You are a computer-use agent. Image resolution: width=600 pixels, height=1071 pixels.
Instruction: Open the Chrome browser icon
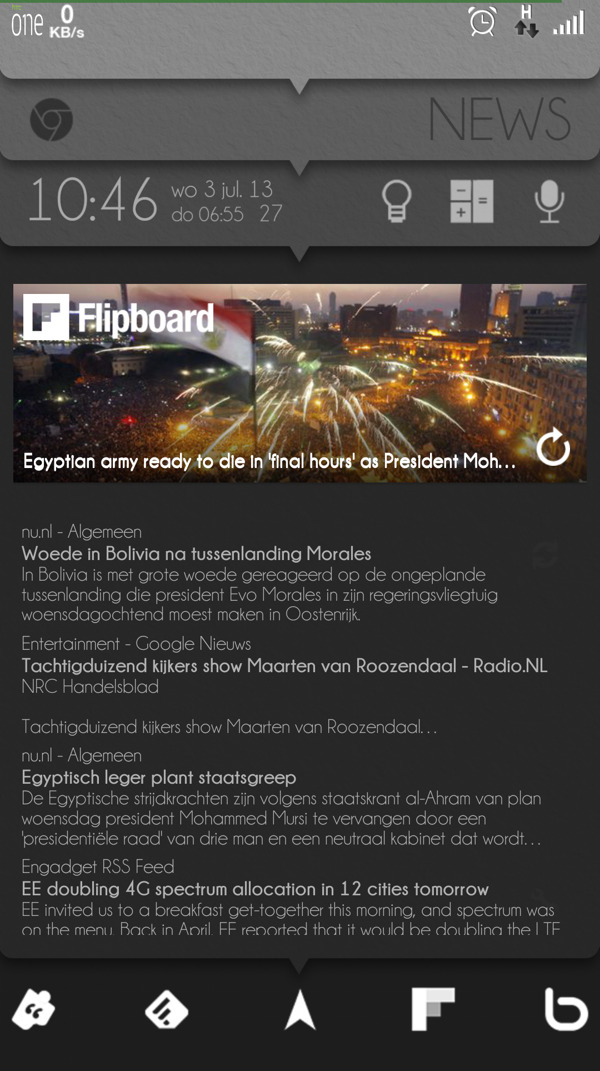coord(51,121)
